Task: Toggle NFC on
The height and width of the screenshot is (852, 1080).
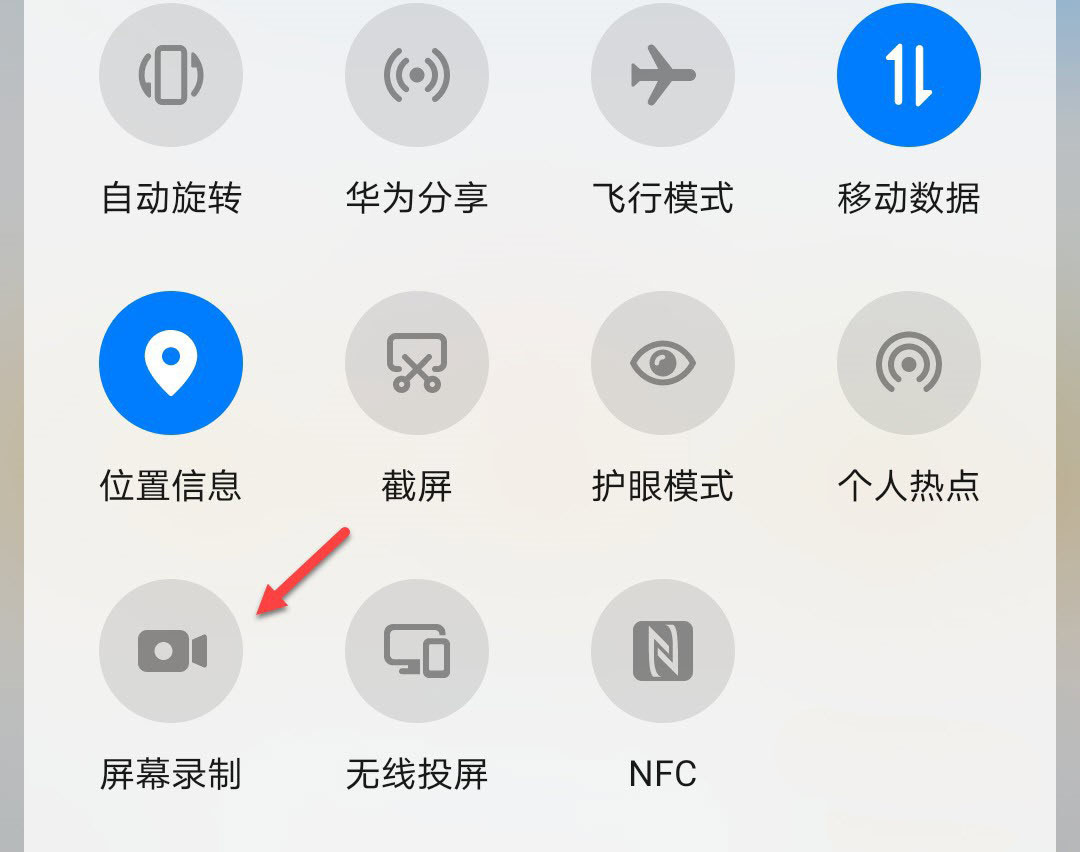Action: [x=663, y=651]
